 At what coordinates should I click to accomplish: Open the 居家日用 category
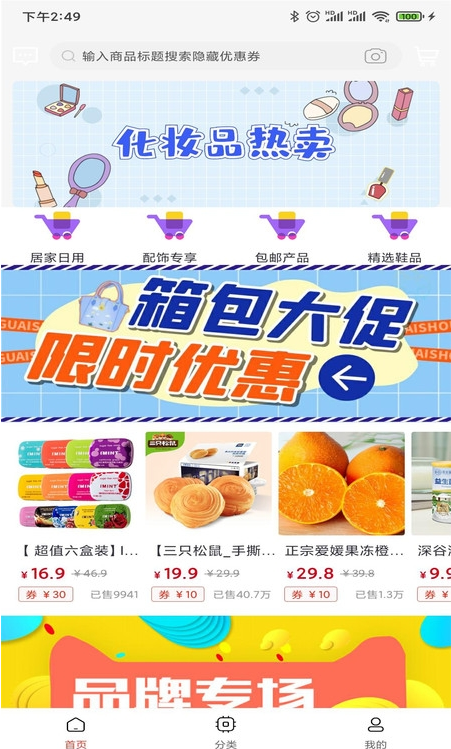click(x=57, y=237)
